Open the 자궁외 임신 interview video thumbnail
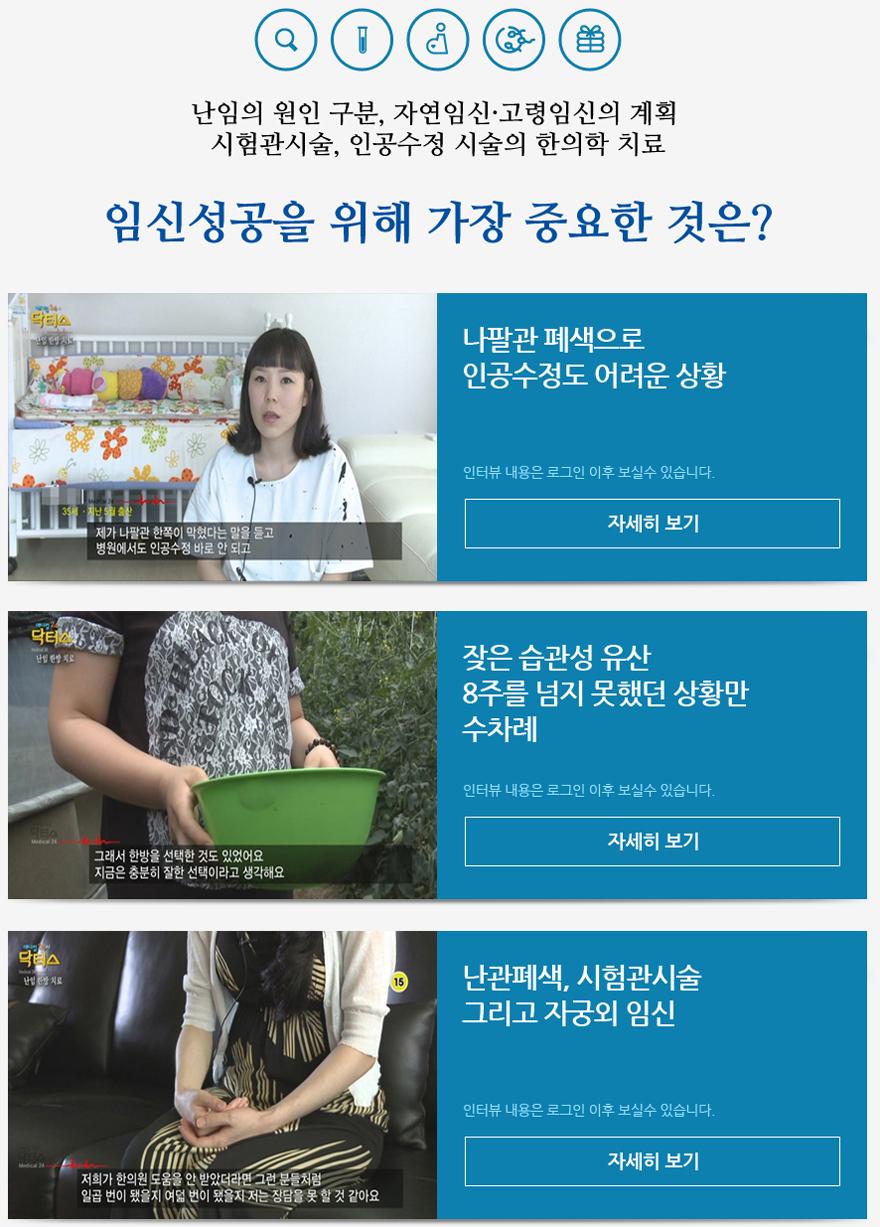This screenshot has height=1227, width=880. click(222, 1074)
